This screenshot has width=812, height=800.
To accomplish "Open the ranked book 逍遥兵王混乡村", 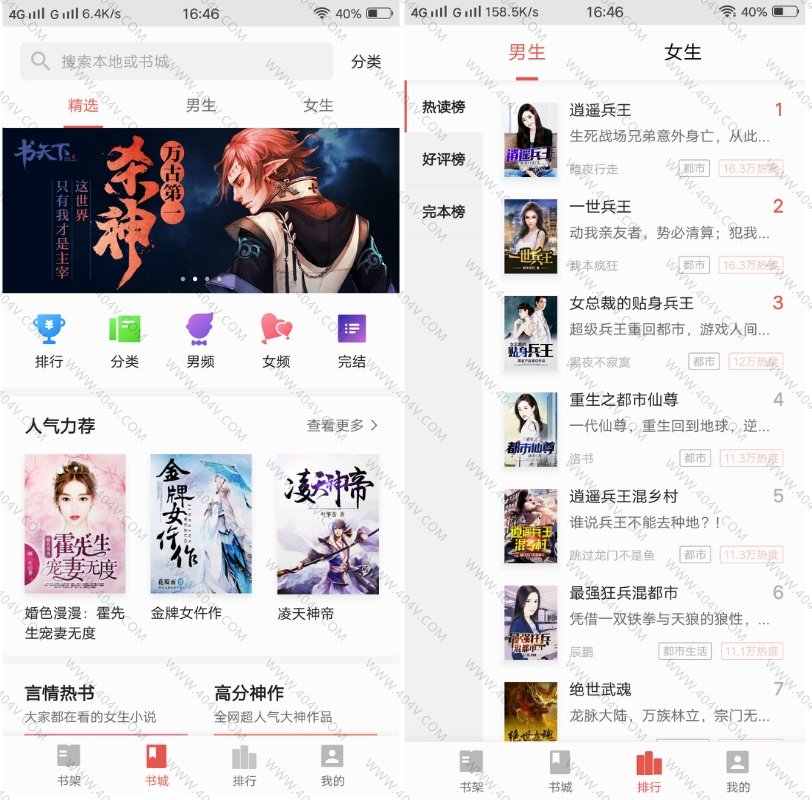I will pyautogui.click(x=640, y=525).
